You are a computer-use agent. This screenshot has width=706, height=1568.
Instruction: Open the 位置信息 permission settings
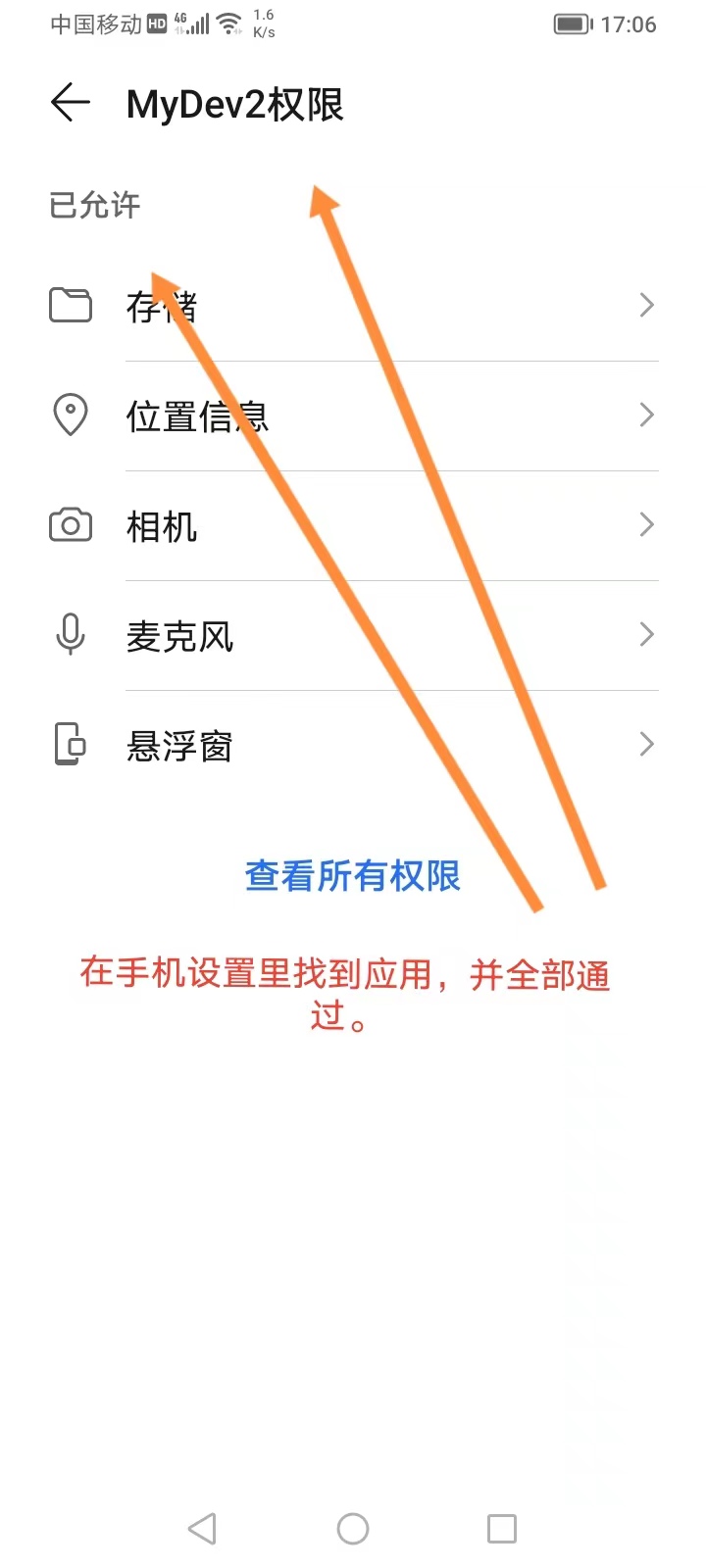click(x=353, y=416)
